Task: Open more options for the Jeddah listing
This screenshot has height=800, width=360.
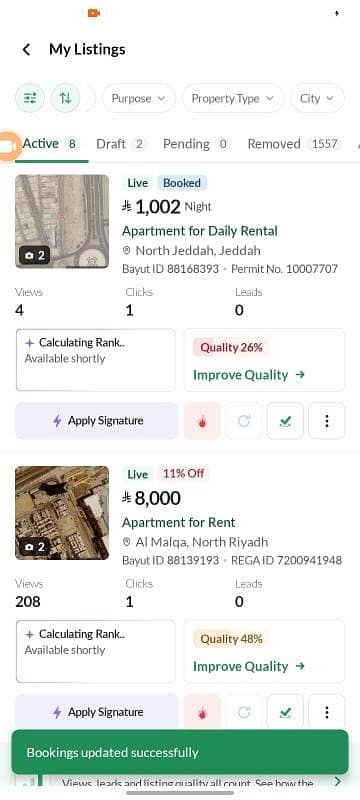Action: [326, 421]
